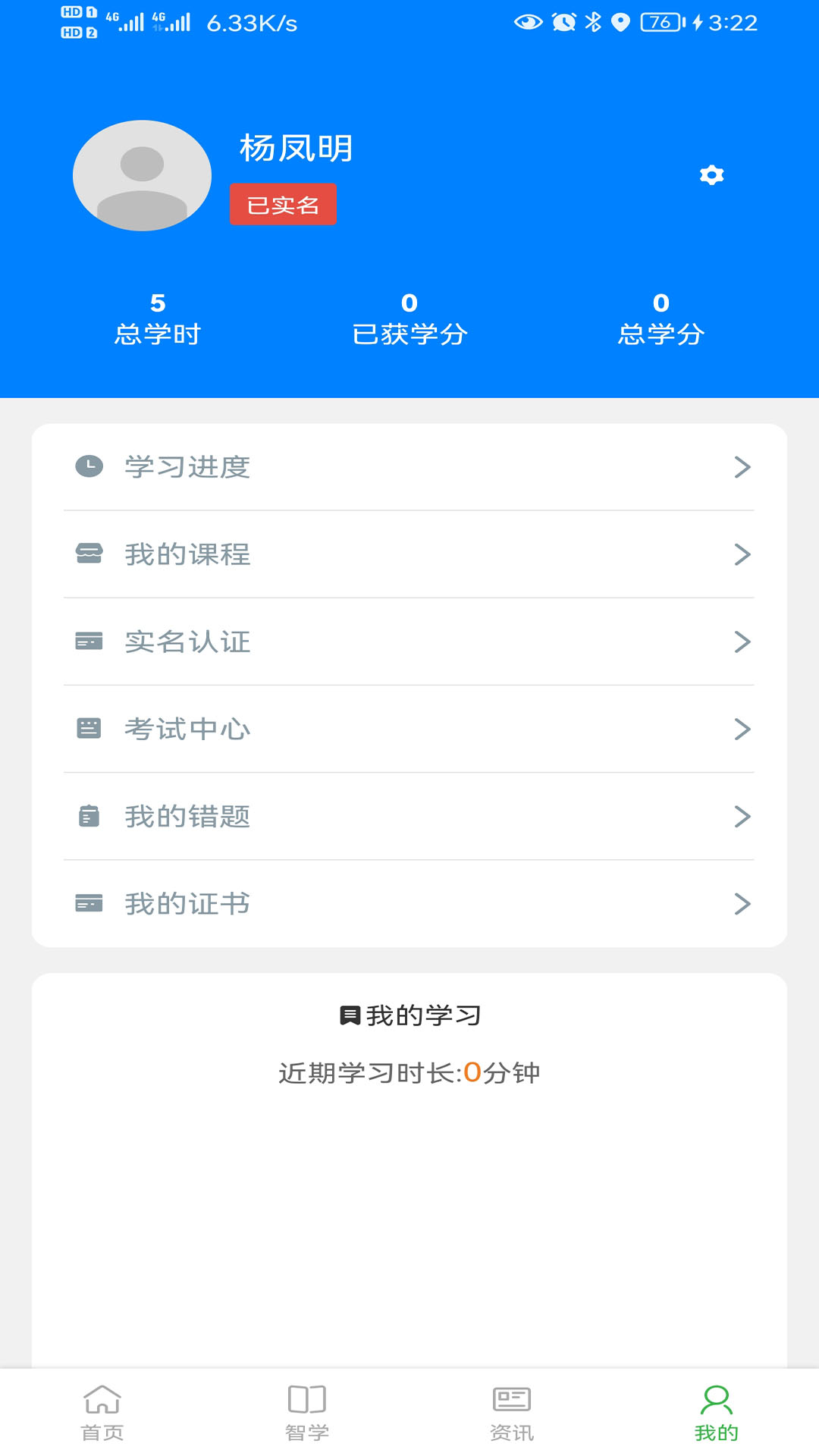
Task: View 我的错题 list
Action: (x=409, y=816)
